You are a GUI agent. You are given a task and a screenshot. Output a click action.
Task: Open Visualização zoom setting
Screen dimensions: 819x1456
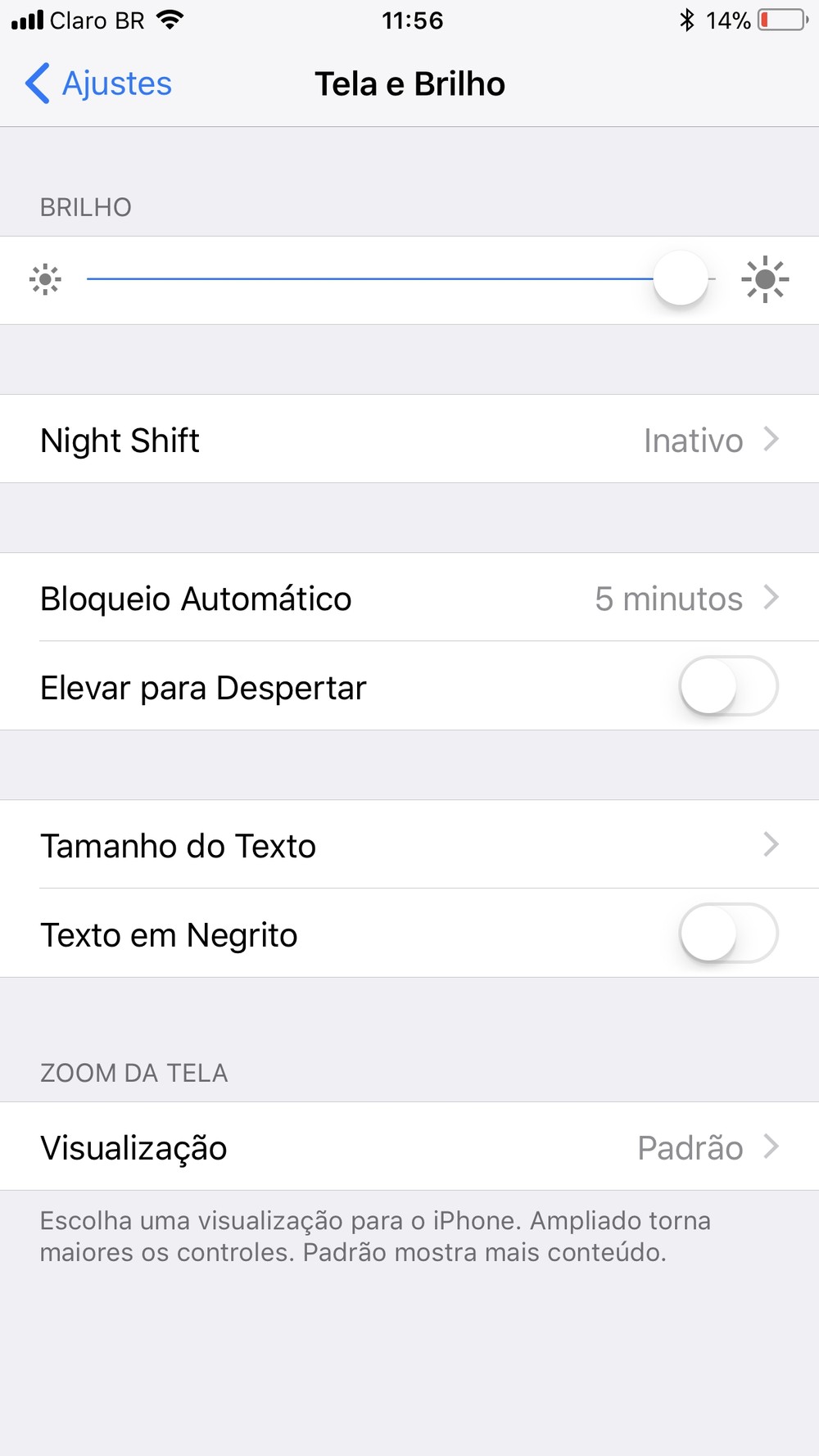click(x=409, y=1146)
